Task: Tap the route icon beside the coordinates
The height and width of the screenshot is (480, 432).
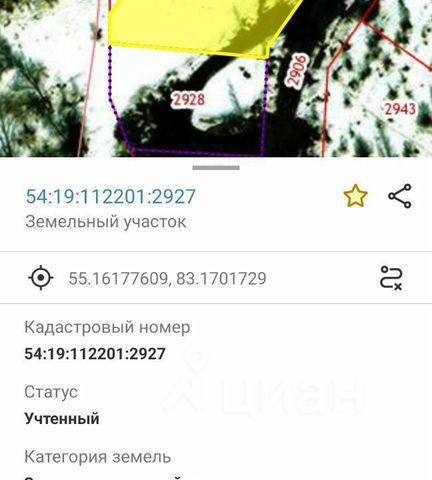Action: click(391, 278)
